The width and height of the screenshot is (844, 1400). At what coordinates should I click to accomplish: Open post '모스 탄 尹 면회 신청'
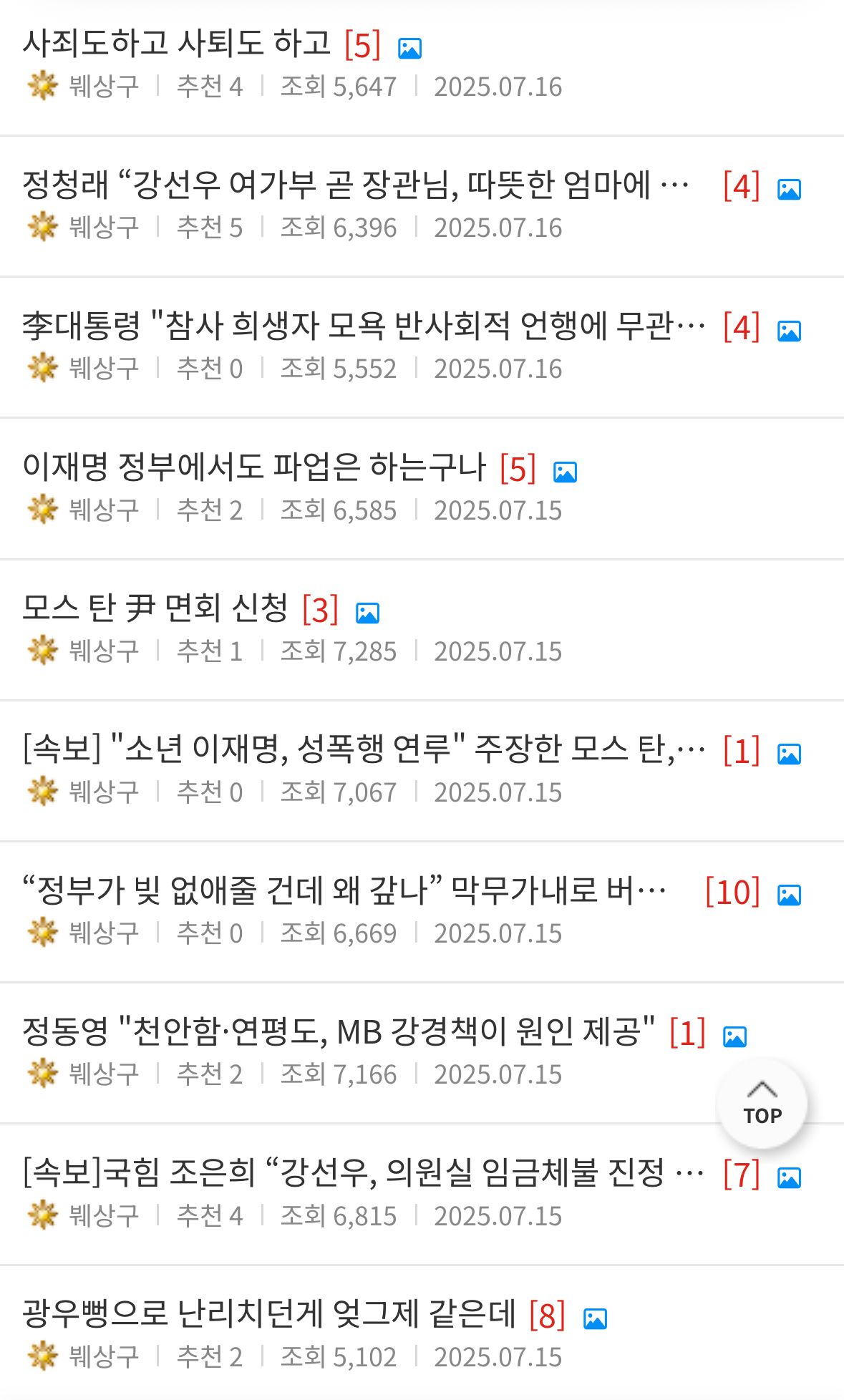coord(155,608)
